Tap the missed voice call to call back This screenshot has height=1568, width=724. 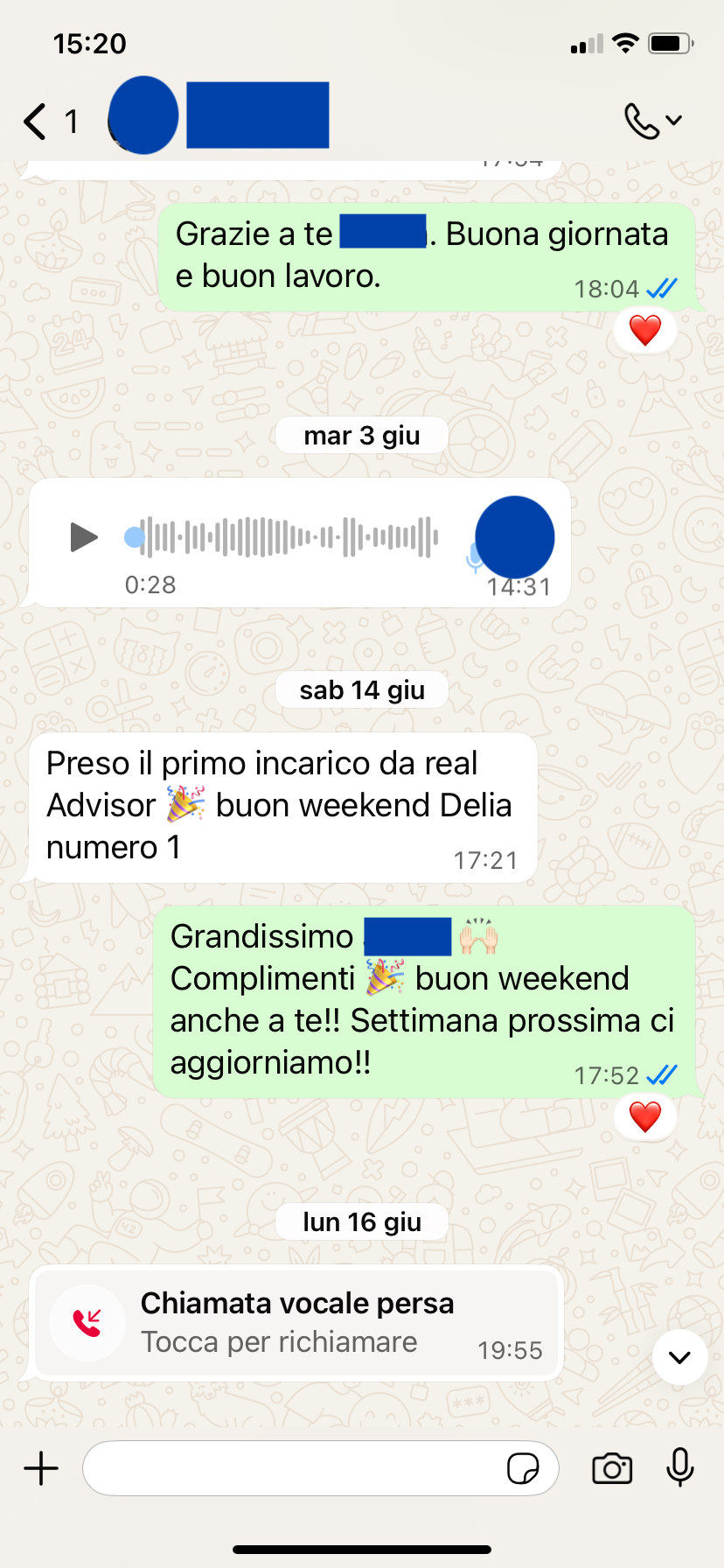[296, 1322]
